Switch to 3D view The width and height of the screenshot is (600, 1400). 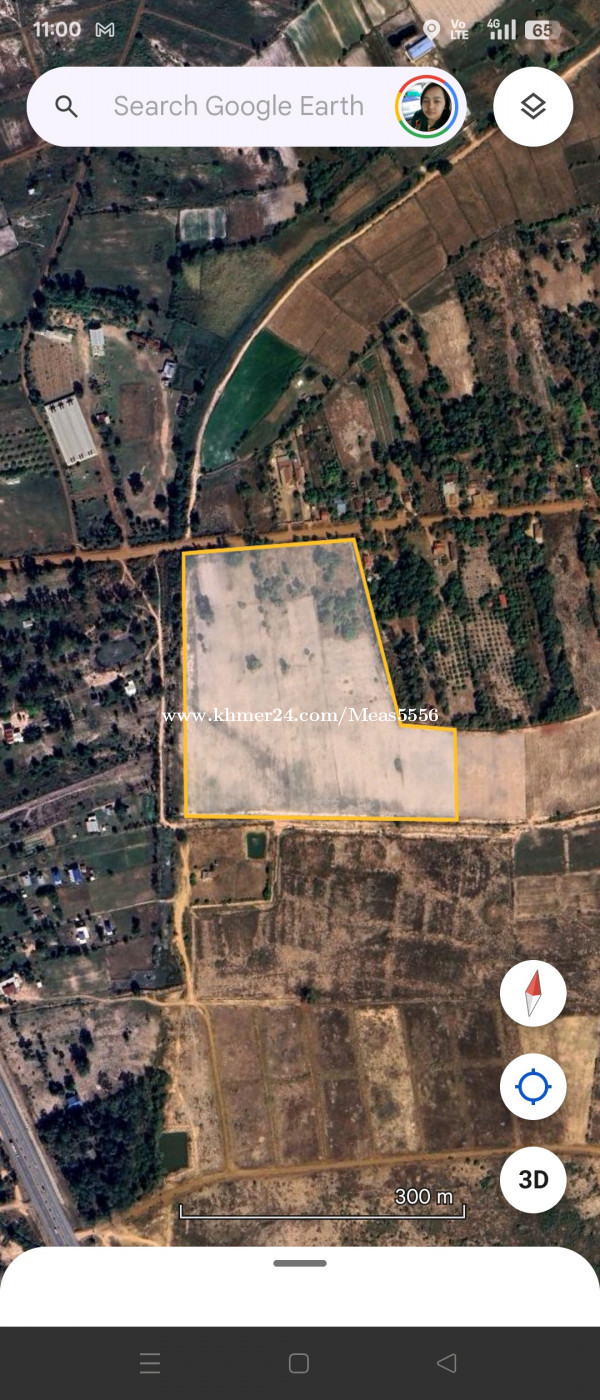[533, 1179]
